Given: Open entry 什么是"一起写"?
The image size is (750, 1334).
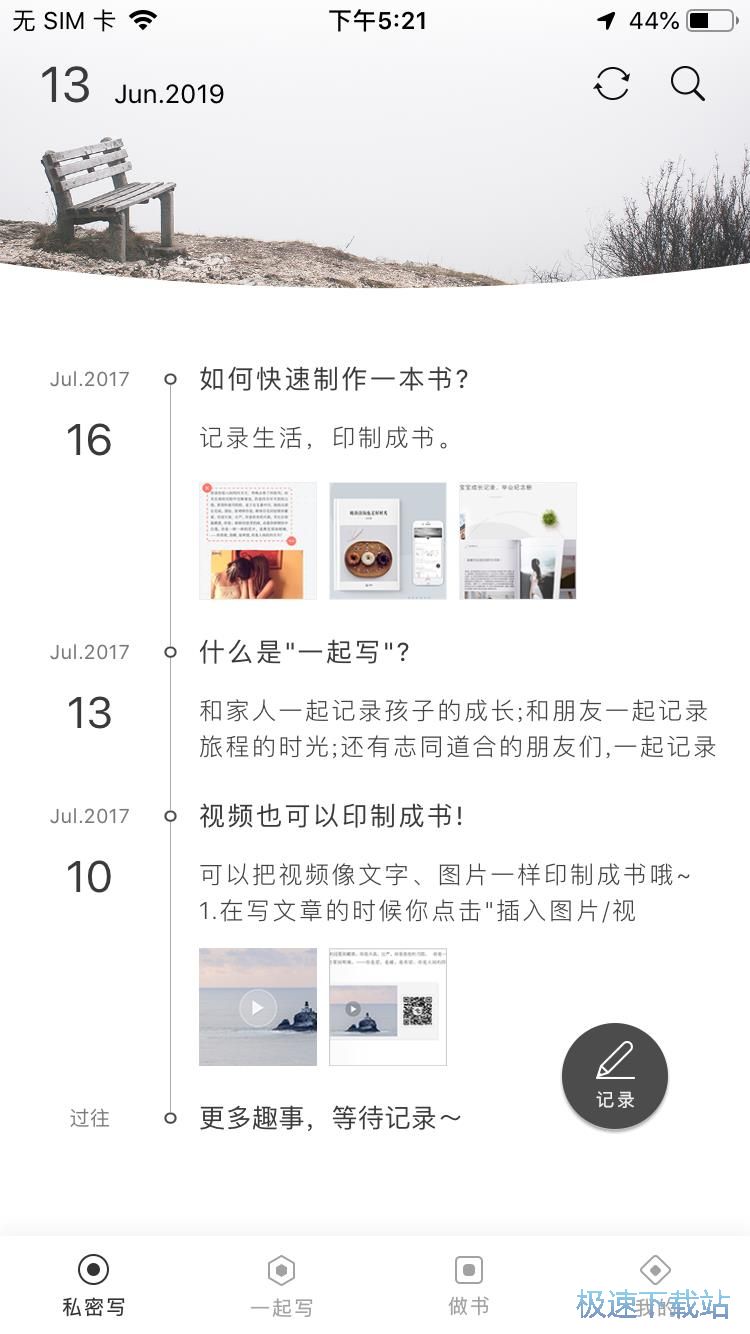Looking at the screenshot, I should coord(305,653).
